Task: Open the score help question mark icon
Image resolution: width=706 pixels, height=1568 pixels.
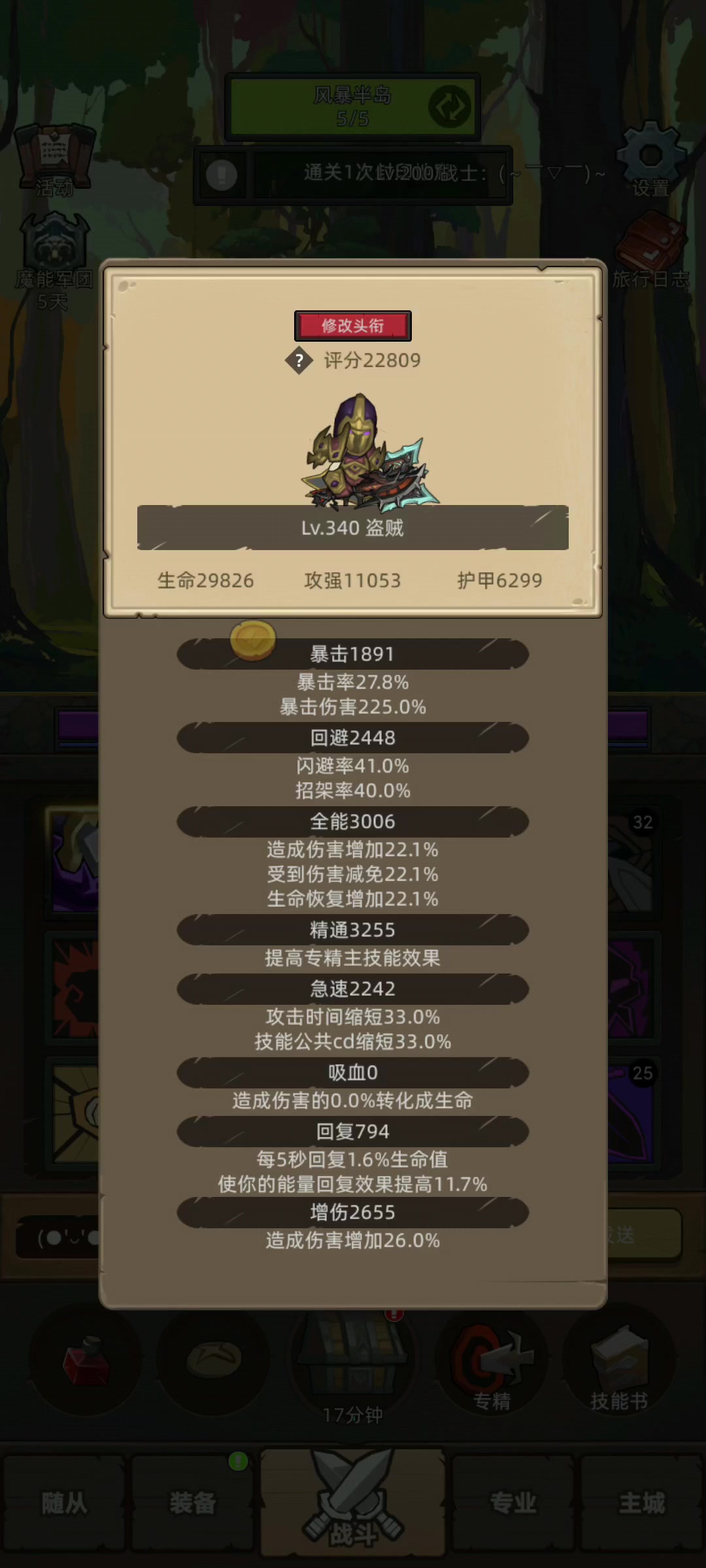Action: pos(299,360)
